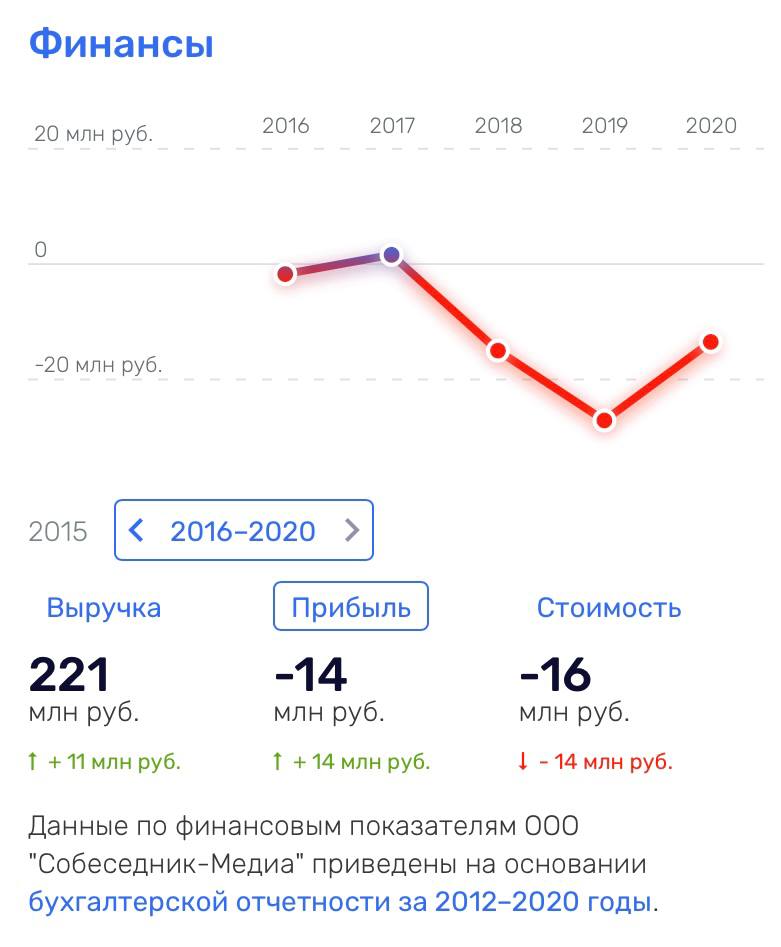This screenshot has width=781, height=947.
Task: Select the 2015 year label
Action: 58,531
